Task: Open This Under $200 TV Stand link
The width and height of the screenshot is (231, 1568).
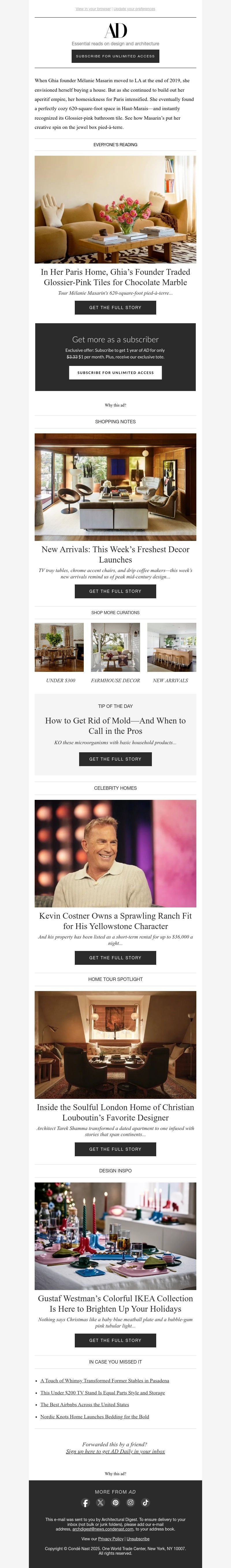Action: 103,1393
